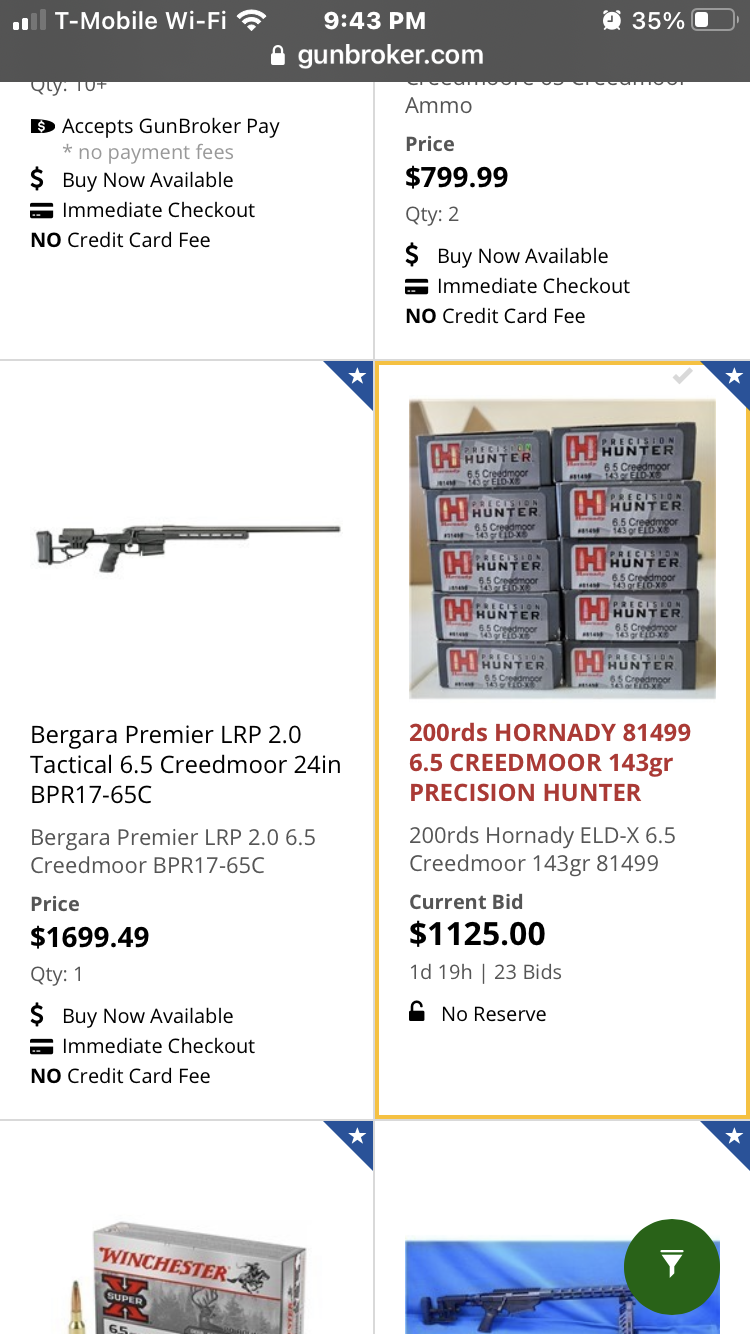
Task: Open the Winchester Super X ammo listing
Action: pyautogui.click(x=190, y=1276)
